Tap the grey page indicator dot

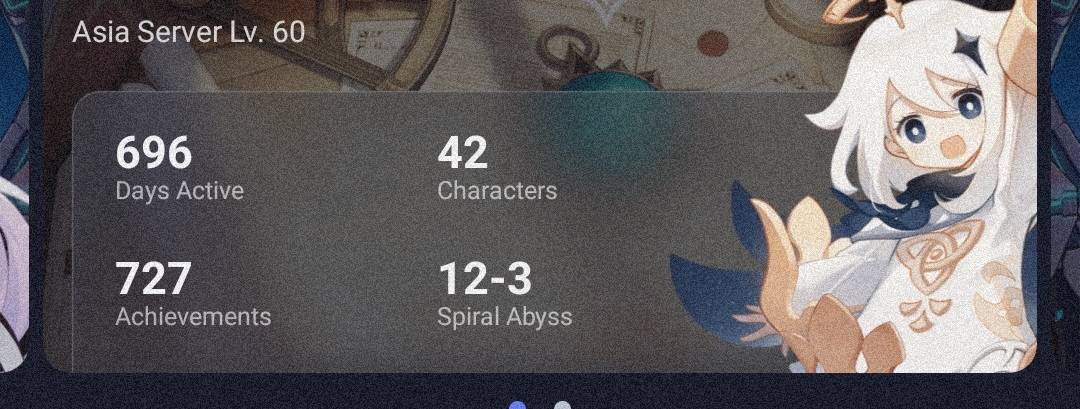[x=562, y=405]
